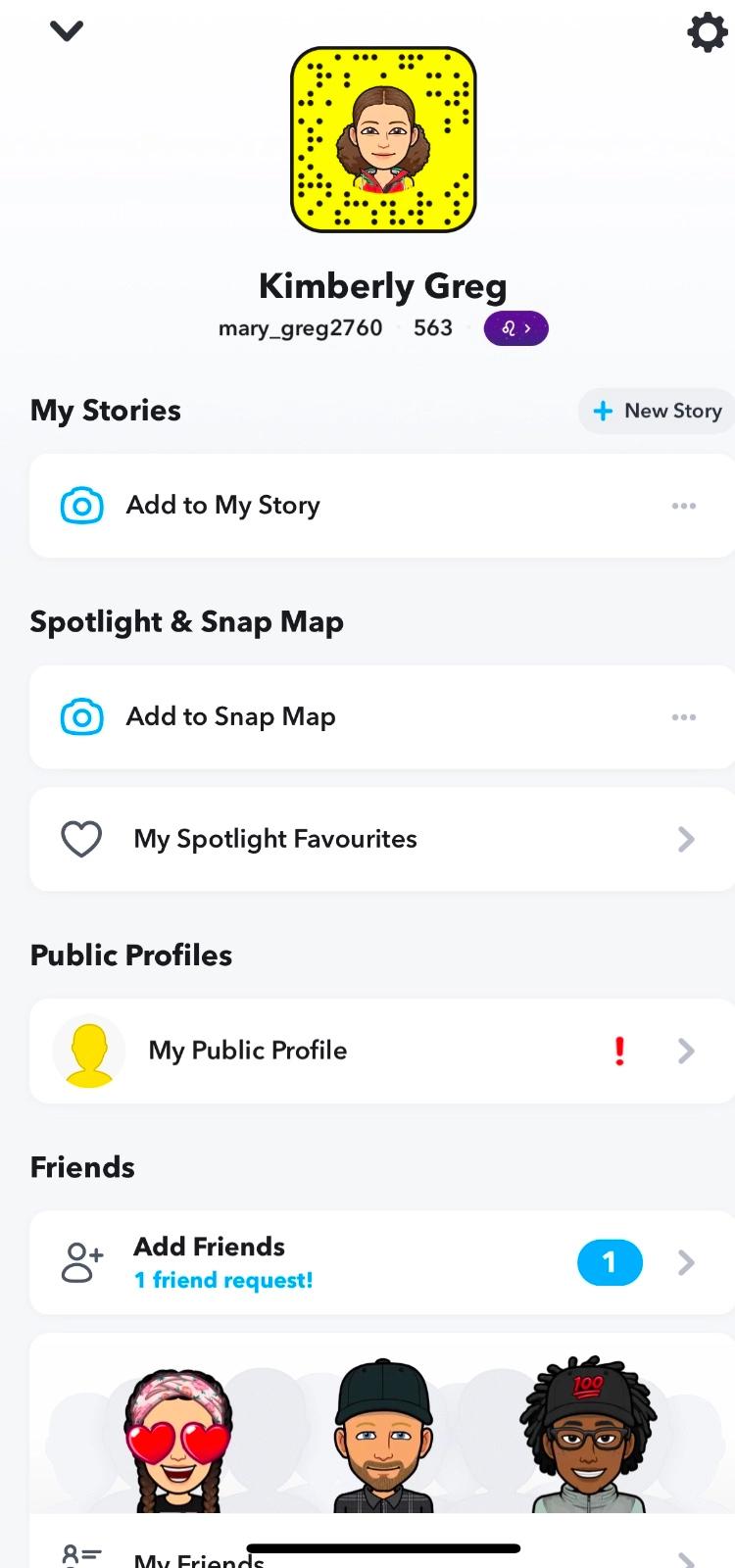Open options for Add to Snap Map

click(x=683, y=717)
